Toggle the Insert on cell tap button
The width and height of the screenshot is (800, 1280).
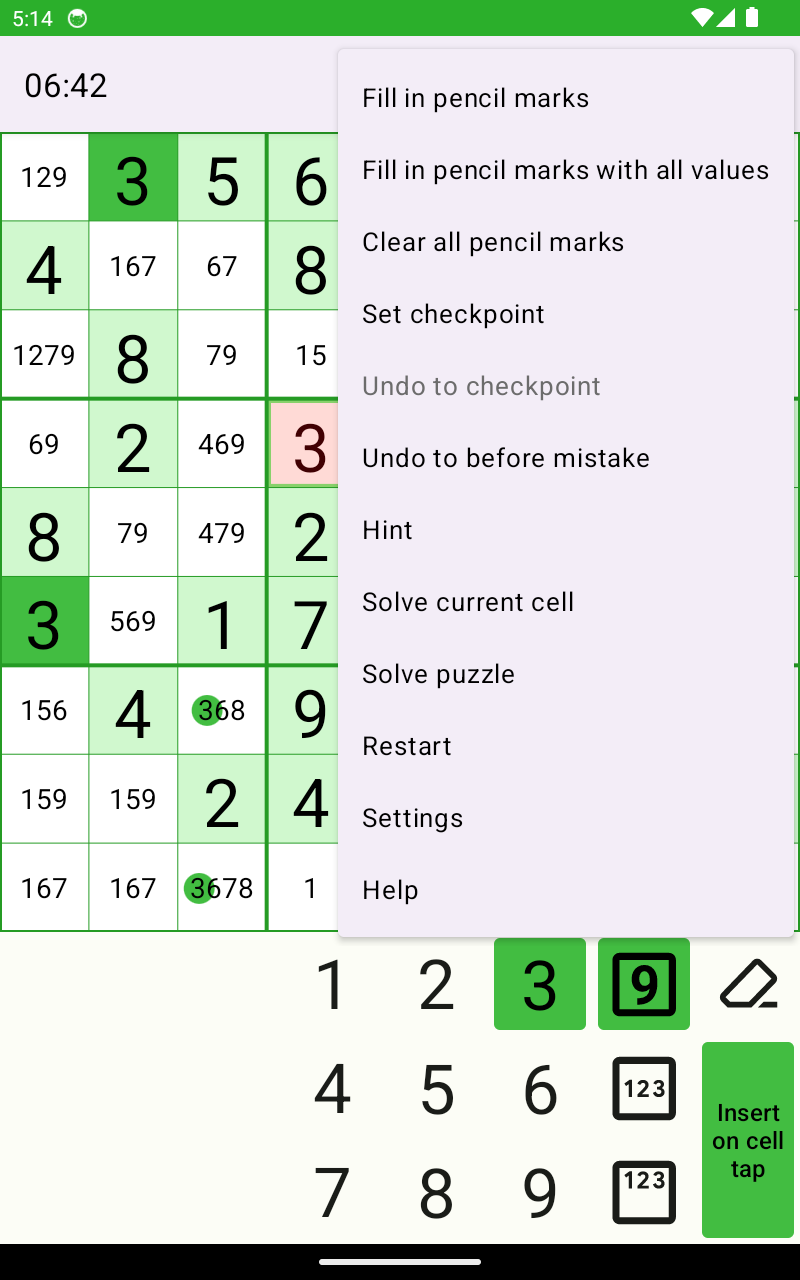tap(748, 1140)
